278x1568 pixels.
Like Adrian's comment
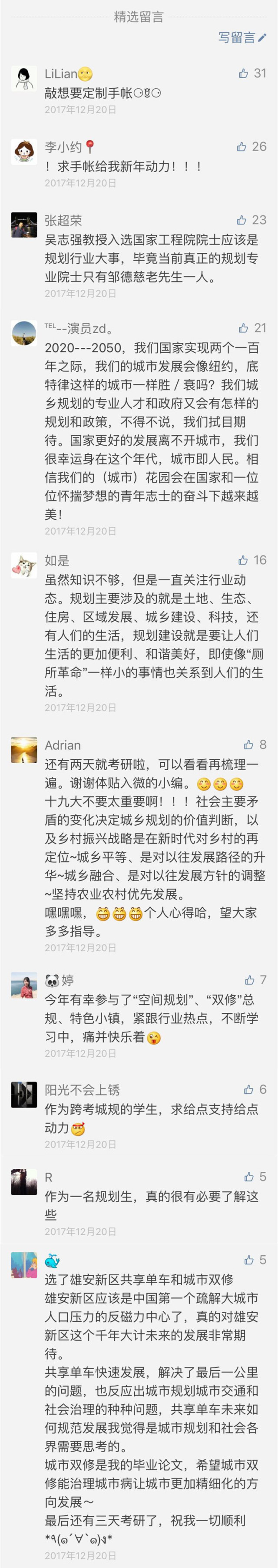[x=249, y=744]
